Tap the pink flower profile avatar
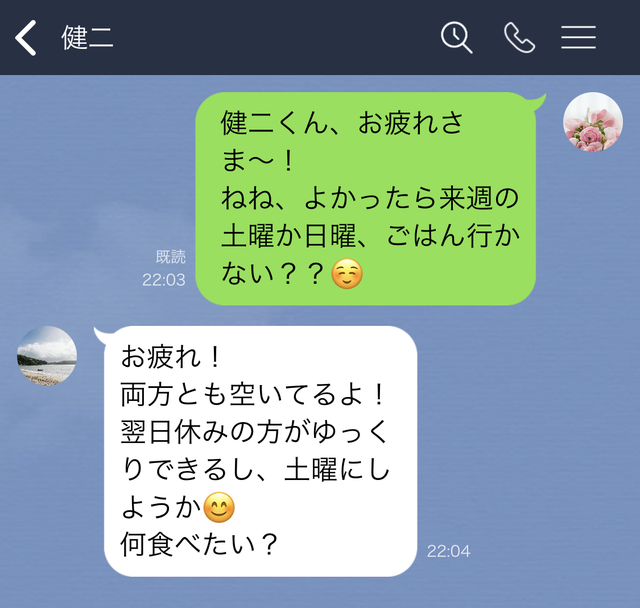 pos(593,122)
